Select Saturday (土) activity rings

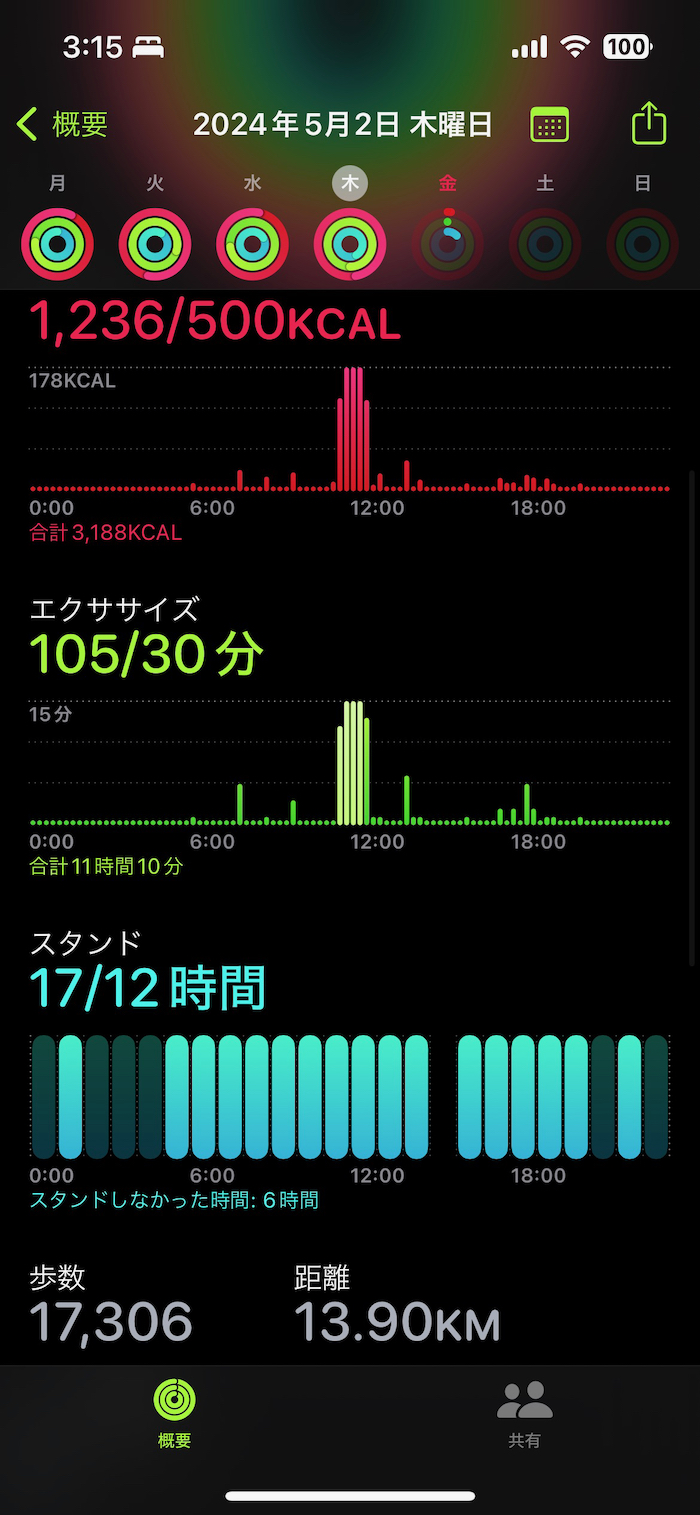[x=545, y=243]
